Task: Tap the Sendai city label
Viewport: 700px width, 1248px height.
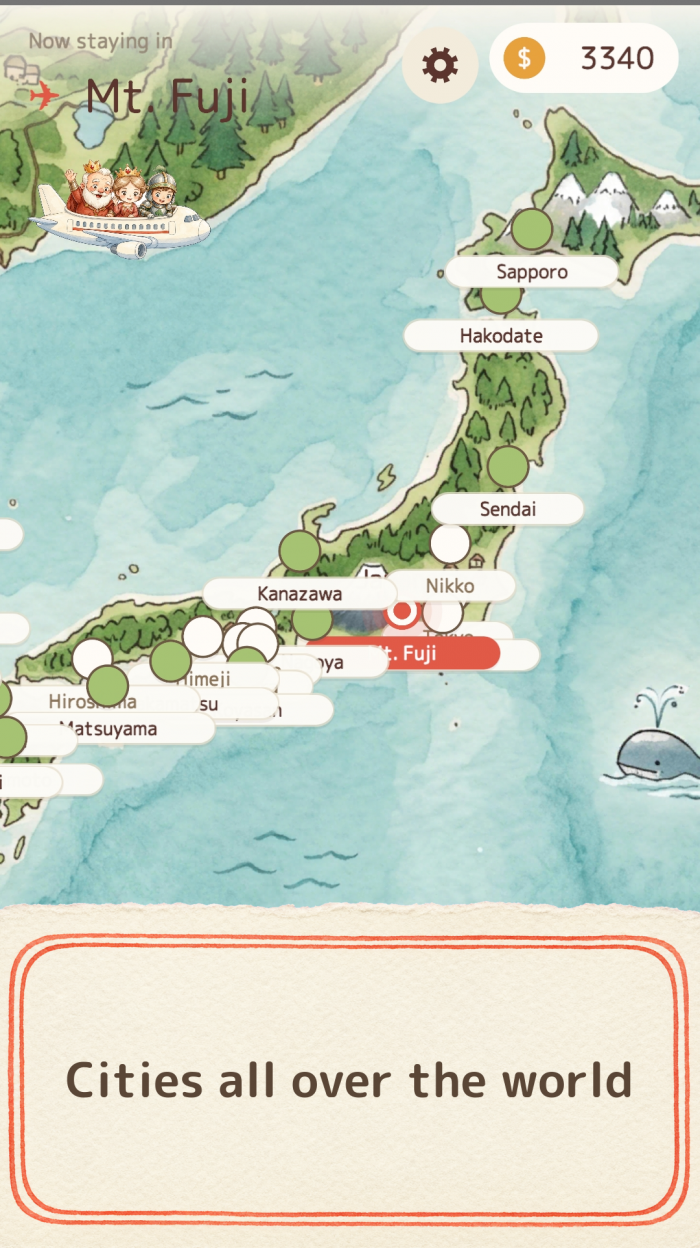Action: (x=508, y=509)
